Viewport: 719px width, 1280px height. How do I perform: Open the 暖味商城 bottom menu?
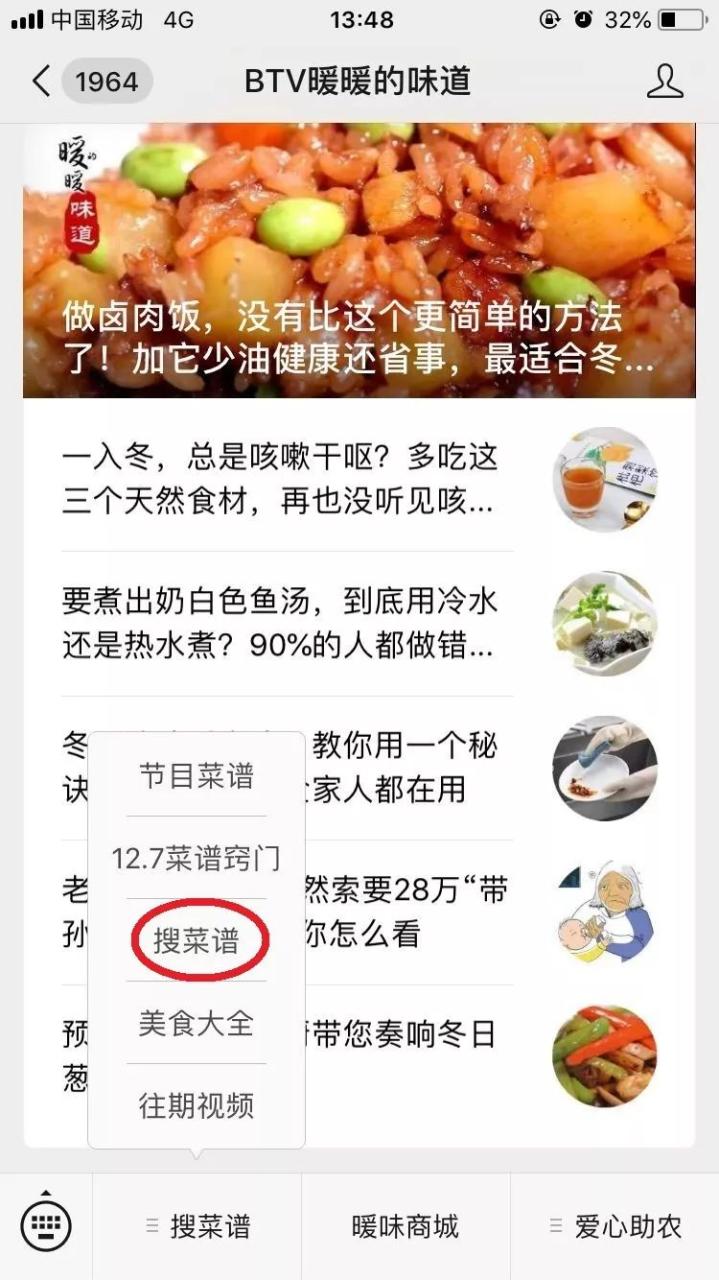(405, 1227)
